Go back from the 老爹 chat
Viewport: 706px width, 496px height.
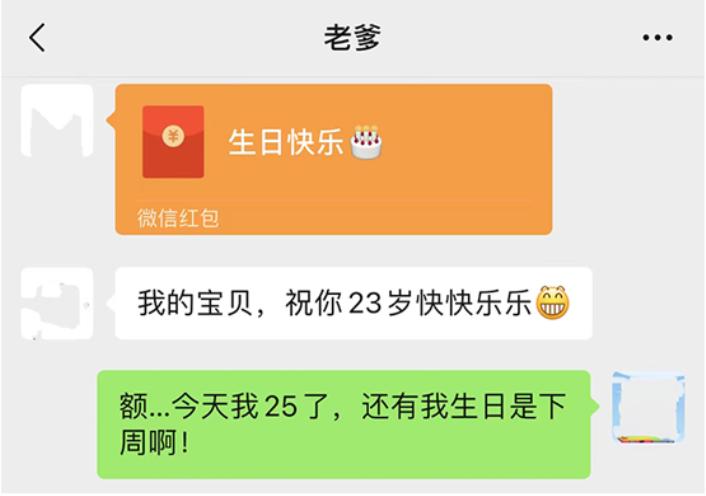click(37, 38)
